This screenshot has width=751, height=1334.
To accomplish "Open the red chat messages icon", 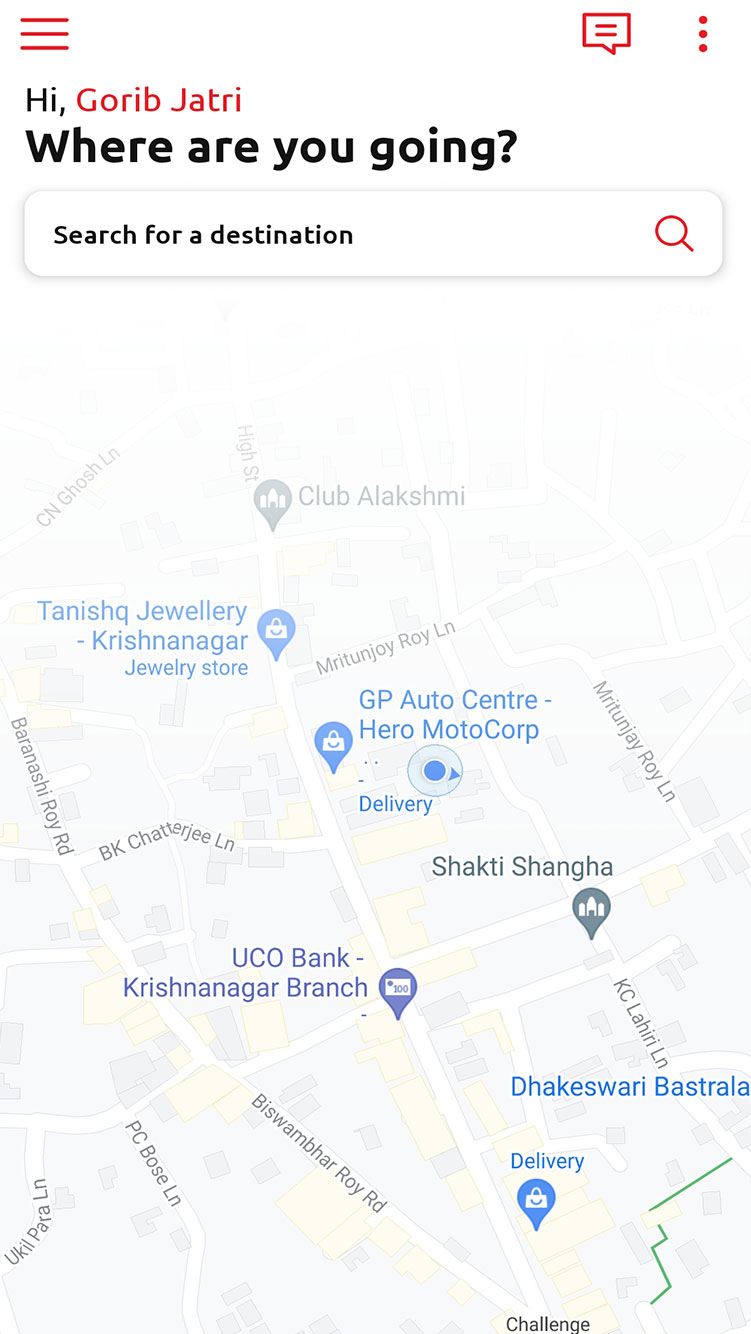I will pos(606,34).
